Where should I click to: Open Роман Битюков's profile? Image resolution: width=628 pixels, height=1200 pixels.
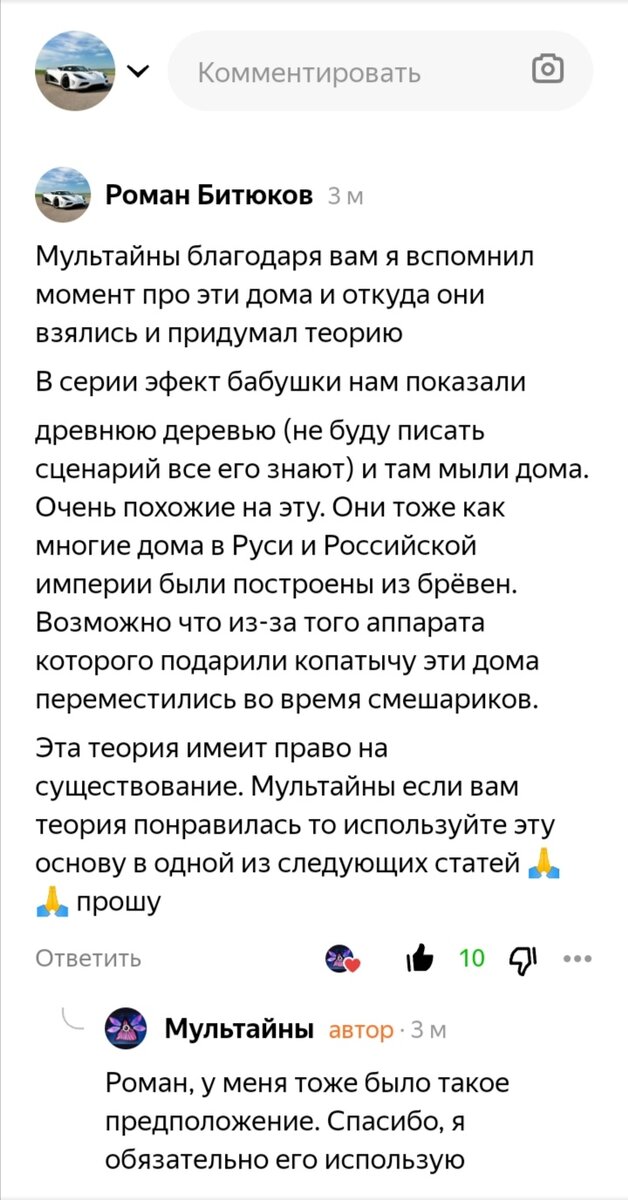[x=208, y=196]
